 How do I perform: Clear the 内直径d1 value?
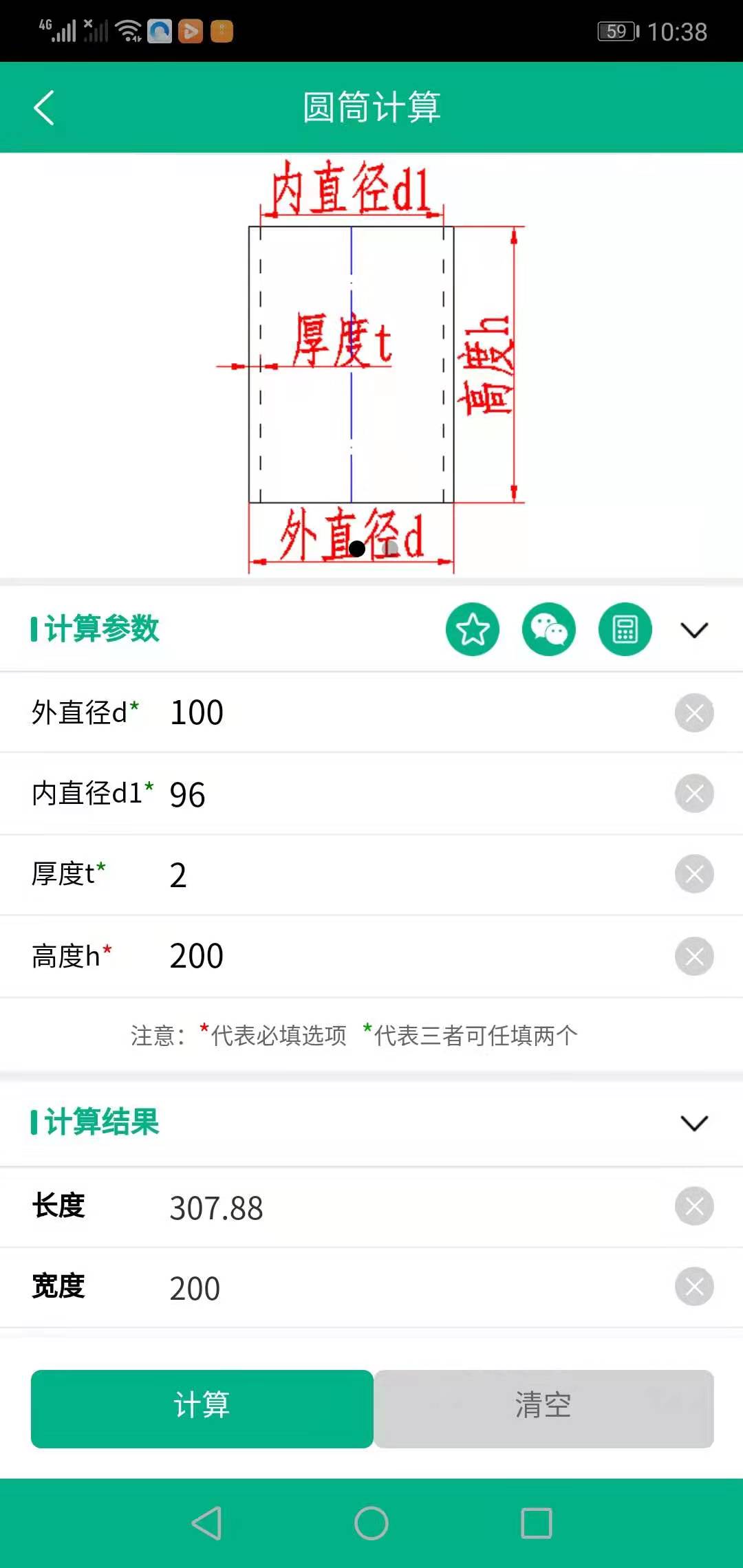[694, 794]
